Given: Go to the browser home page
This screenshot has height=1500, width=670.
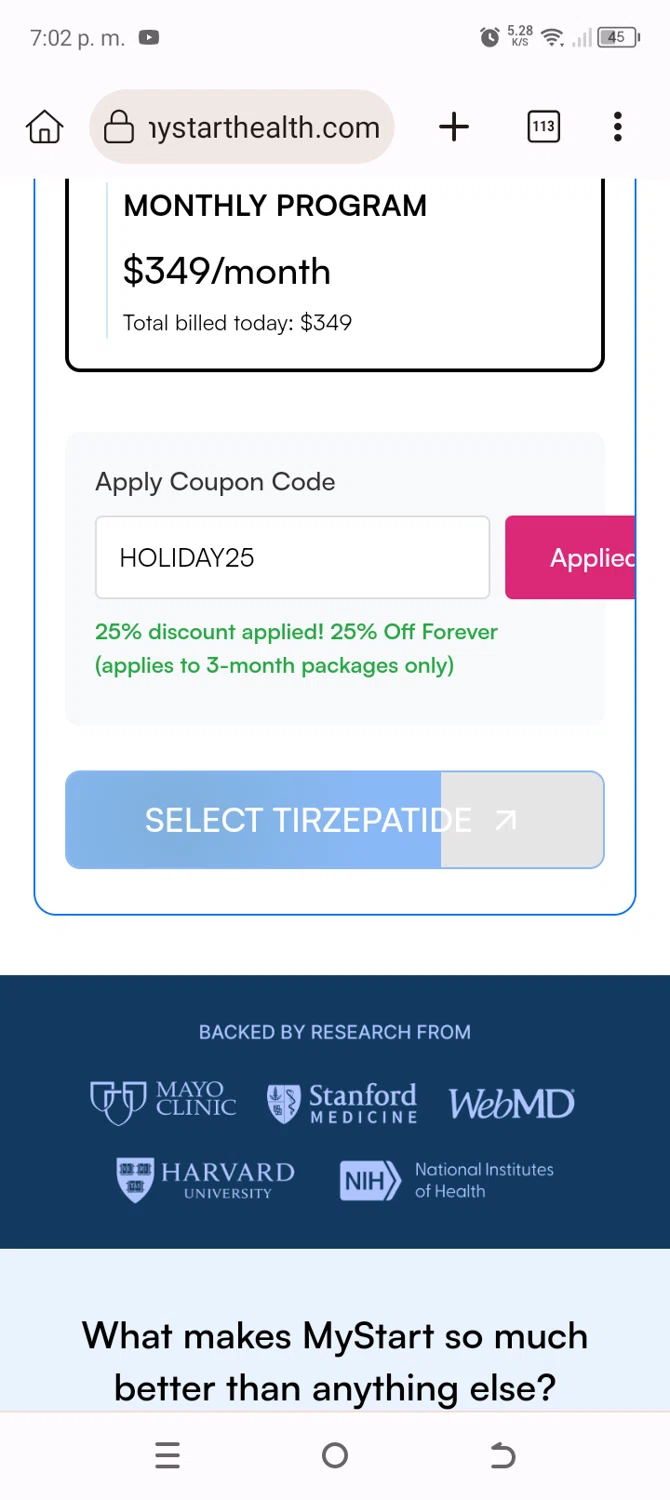Looking at the screenshot, I should point(44,127).
